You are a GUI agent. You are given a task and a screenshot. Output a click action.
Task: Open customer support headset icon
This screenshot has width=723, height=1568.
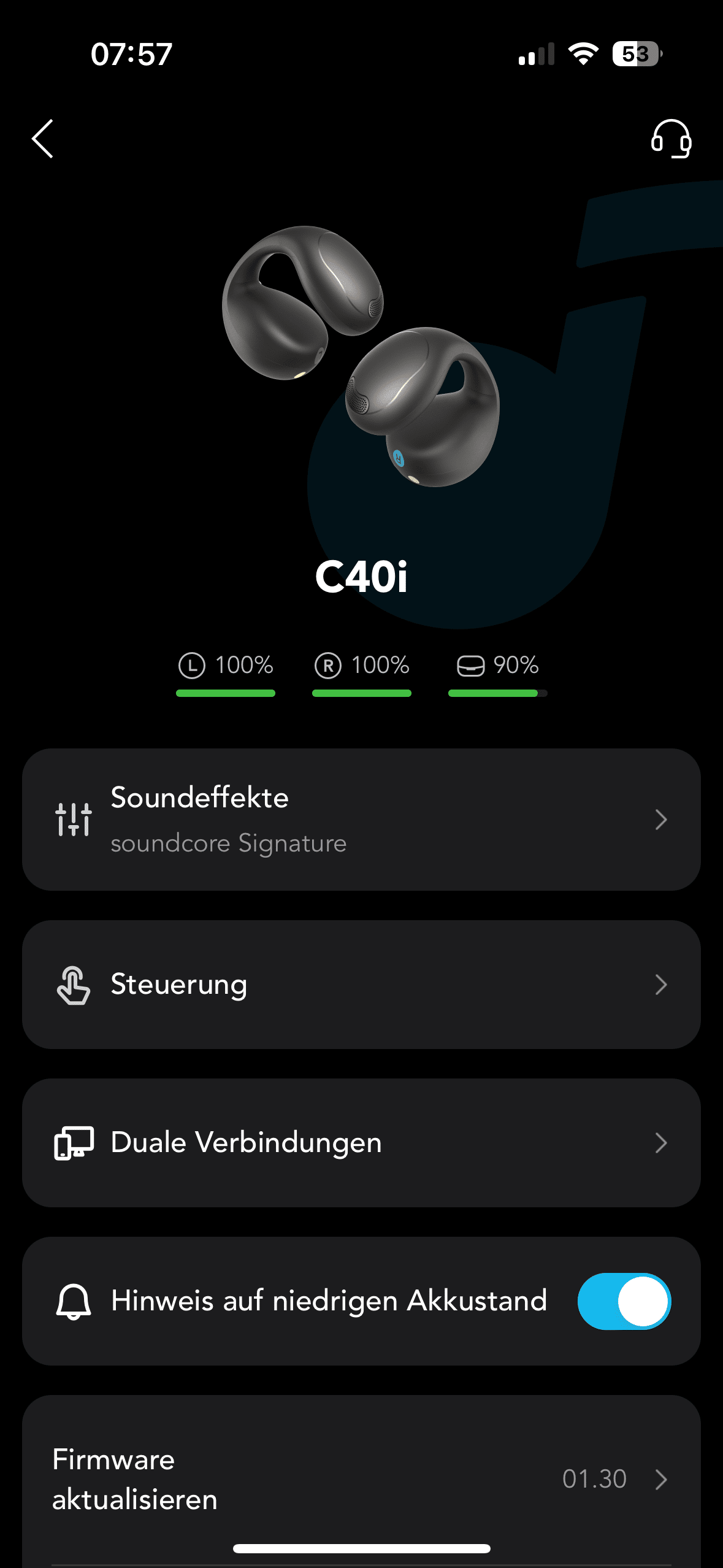671,139
